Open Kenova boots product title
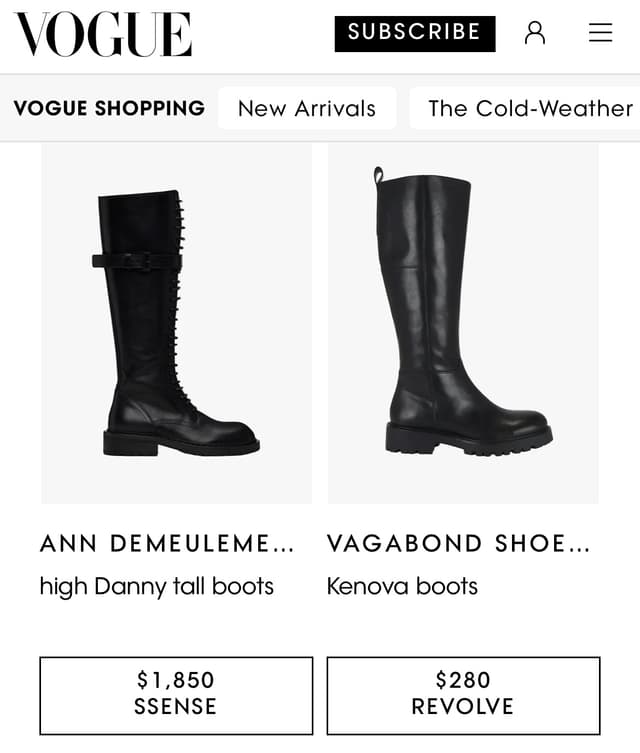 point(402,586)
